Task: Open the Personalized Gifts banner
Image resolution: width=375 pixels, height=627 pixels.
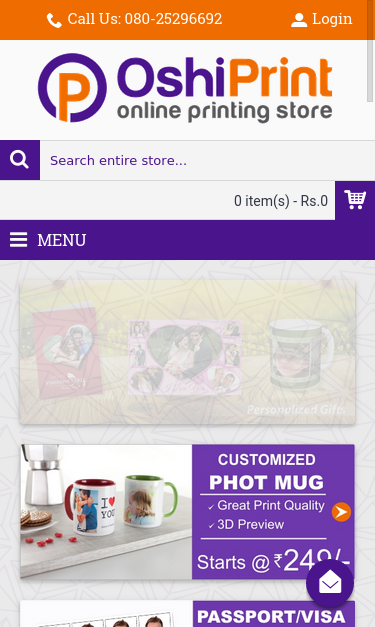Action: 188,352
